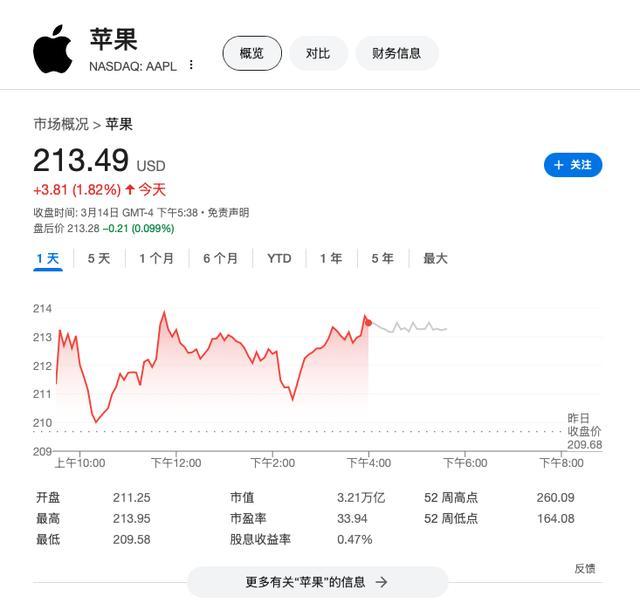640x610 pixels.
Task: Open the 财务信息 chip
Action: pyautogui.click(x=396, y=53)
